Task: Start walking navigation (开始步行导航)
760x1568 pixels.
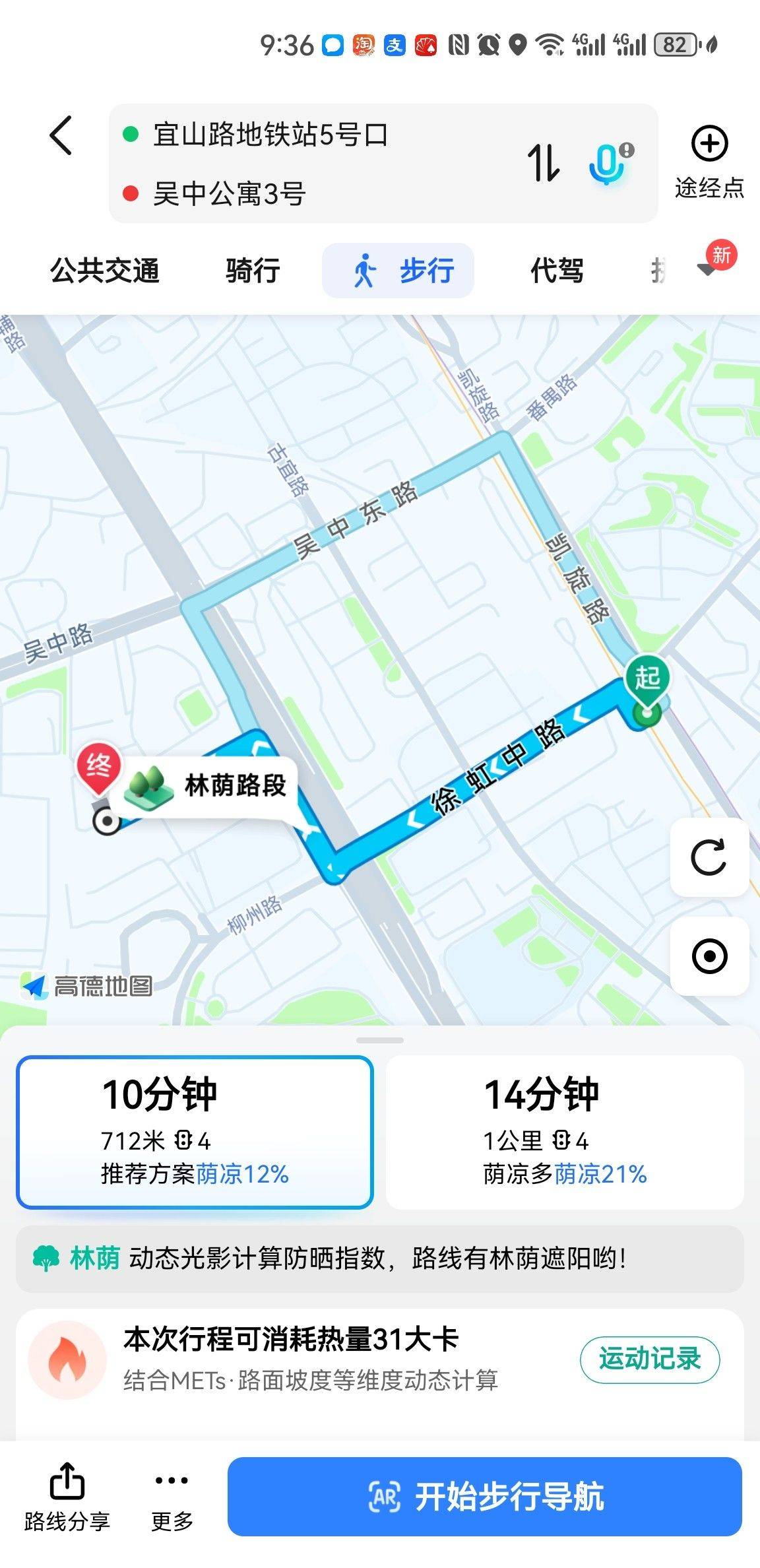Action: pyautogui.click(x=485, y=1497)
